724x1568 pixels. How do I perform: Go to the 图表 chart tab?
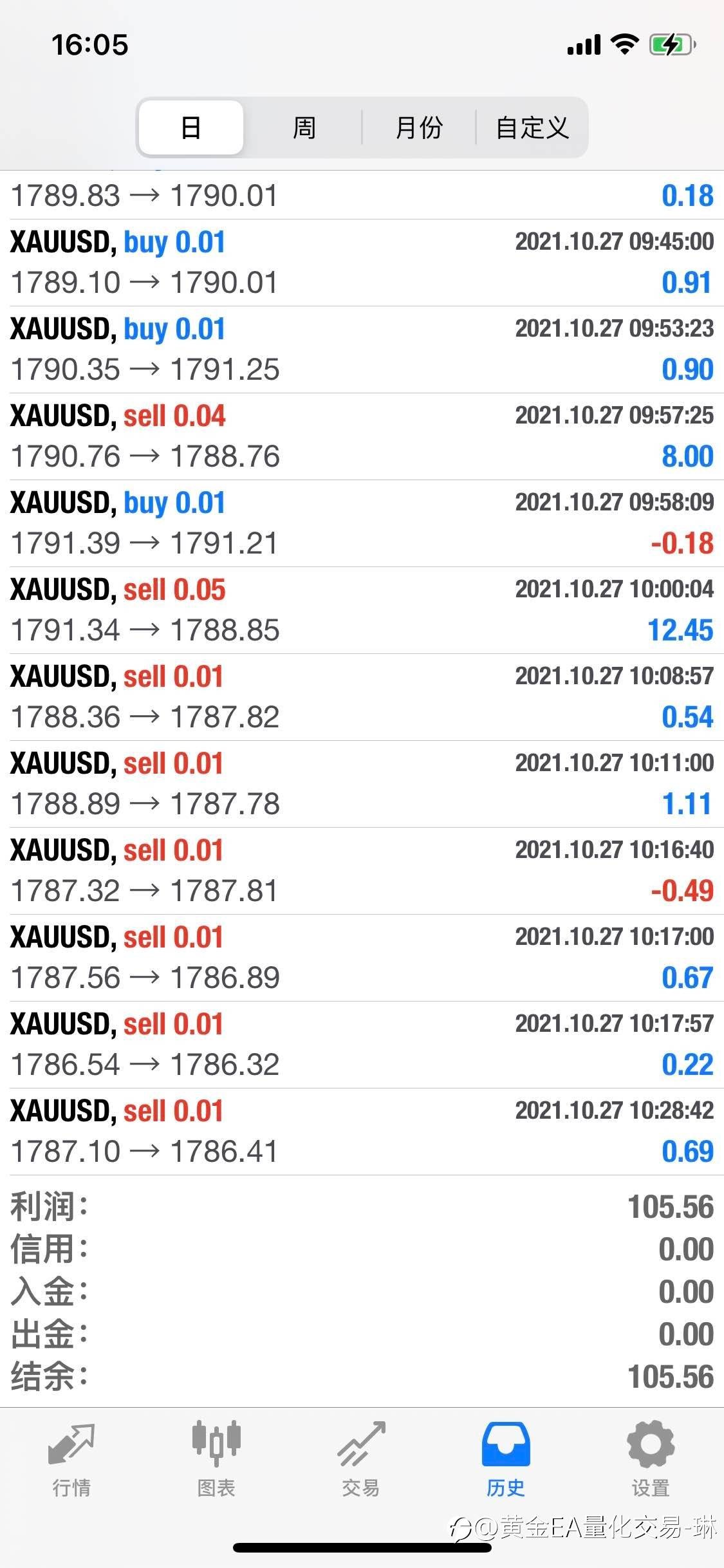pos(216,1459)
